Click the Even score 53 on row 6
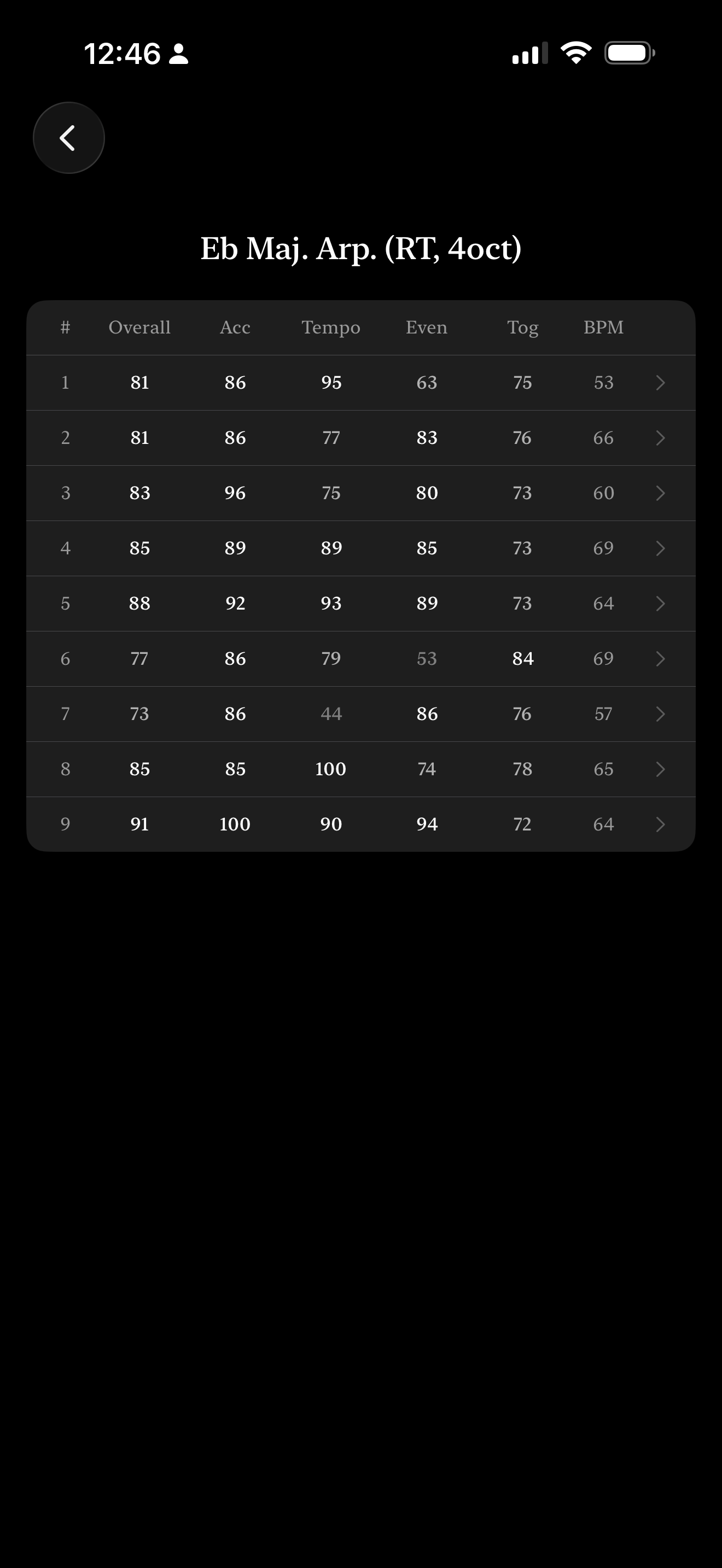The image size is (722, 1568). [x=426, y=659]
